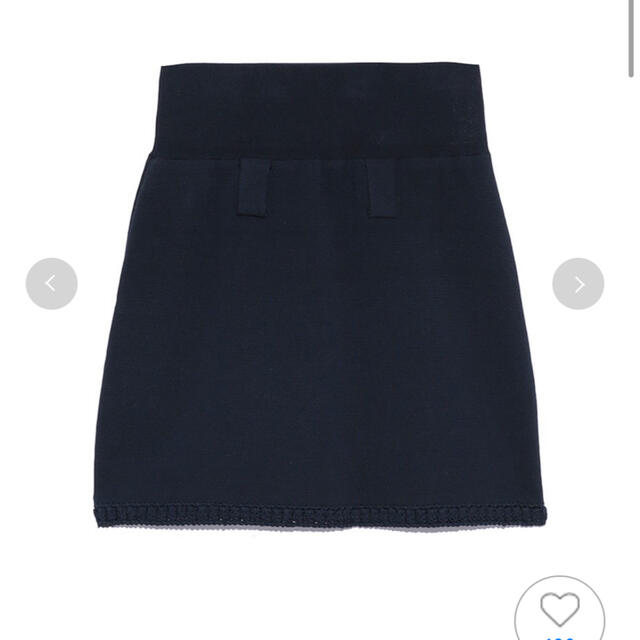Show the next product image

point(578,283)
